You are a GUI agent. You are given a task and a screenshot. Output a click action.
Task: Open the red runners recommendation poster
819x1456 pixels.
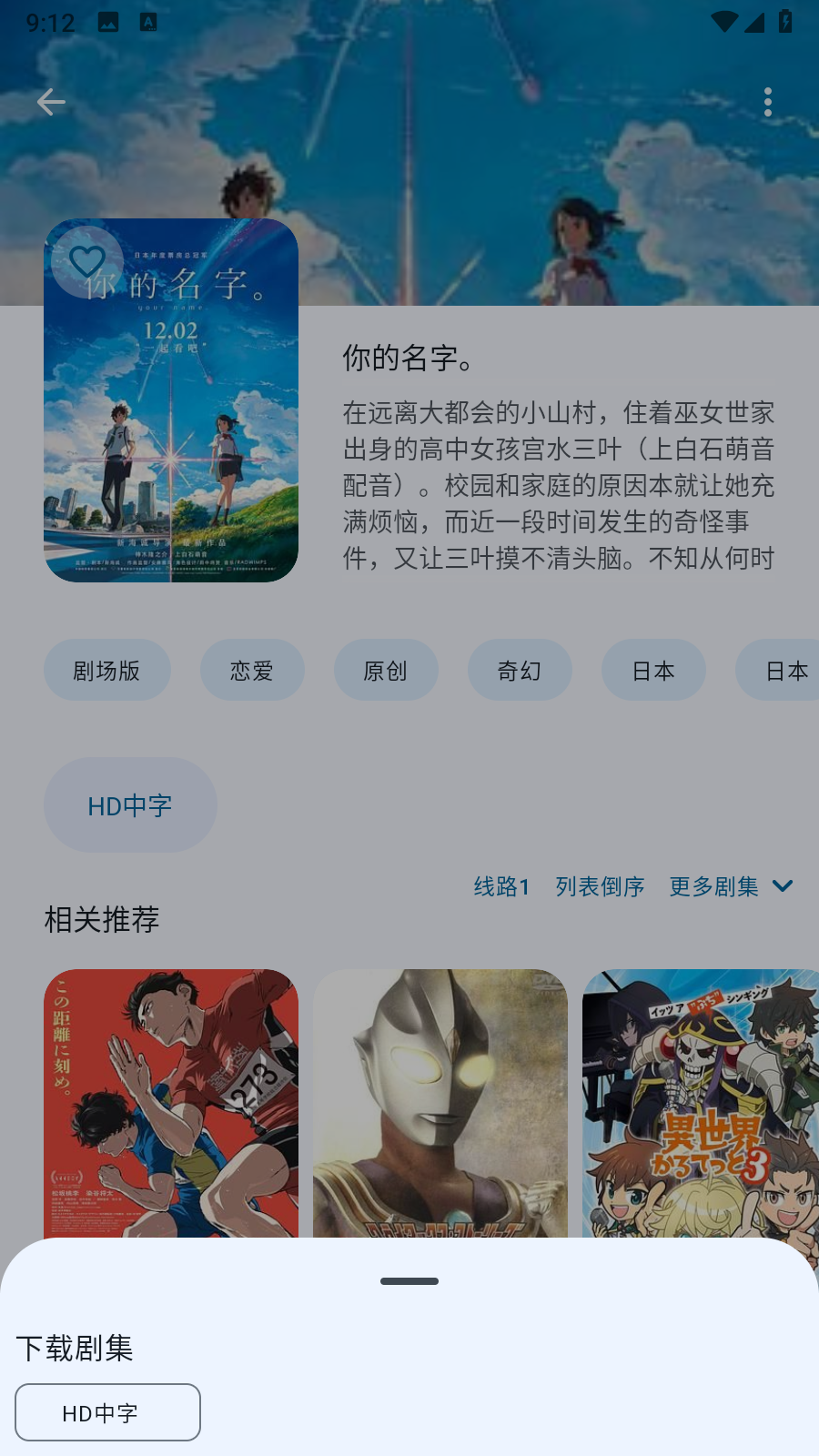[x=171, y=1103]
